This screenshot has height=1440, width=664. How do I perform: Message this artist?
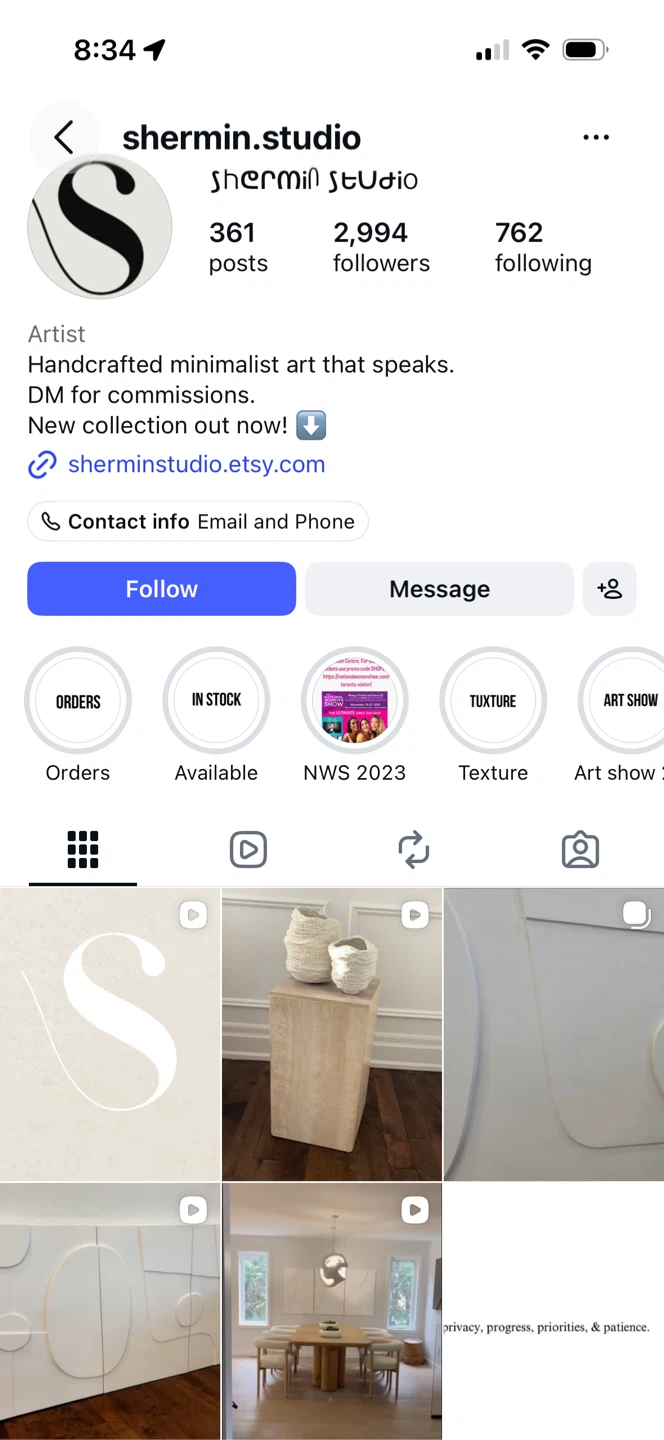[x=439, y=589]
